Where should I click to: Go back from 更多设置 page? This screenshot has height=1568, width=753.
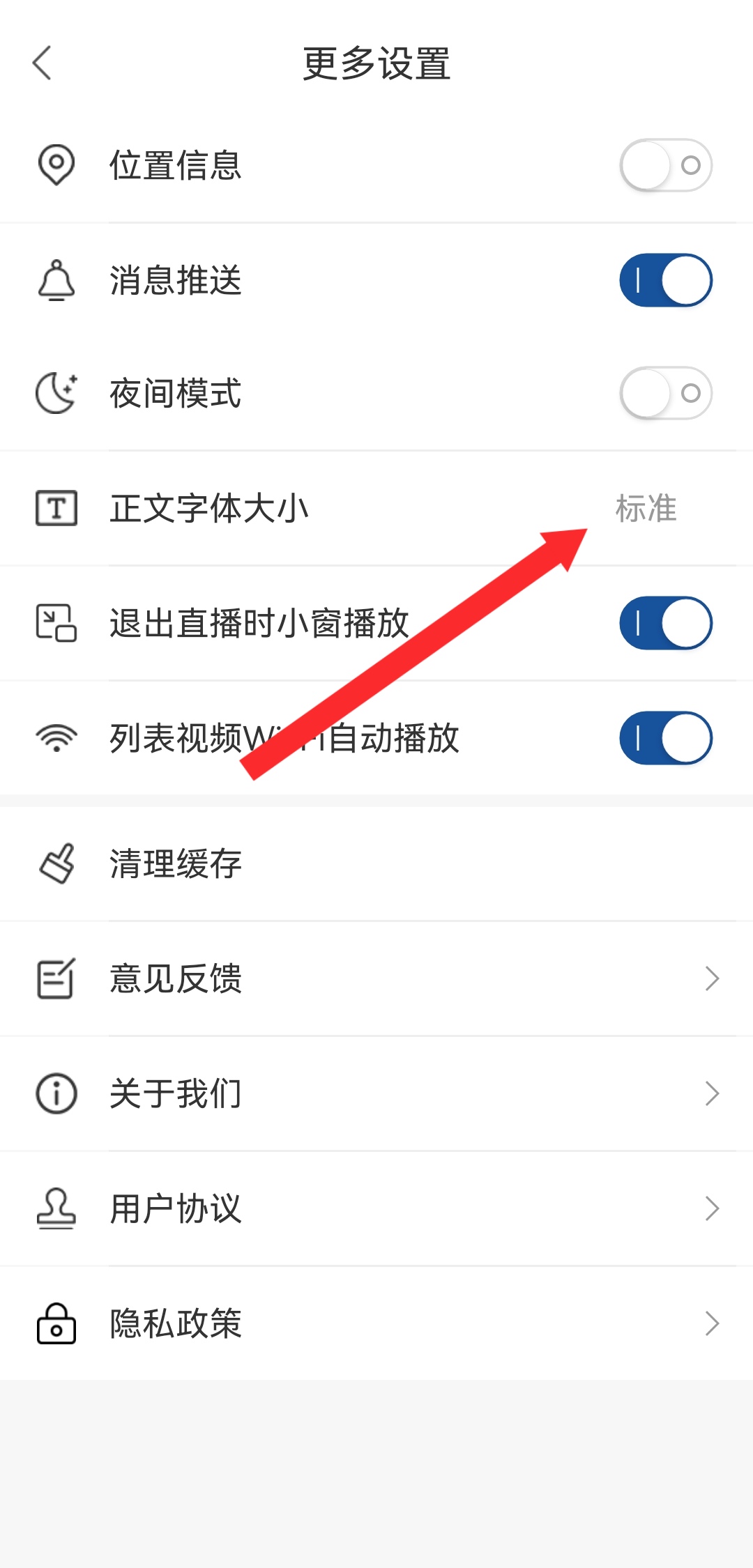point(43,63)
